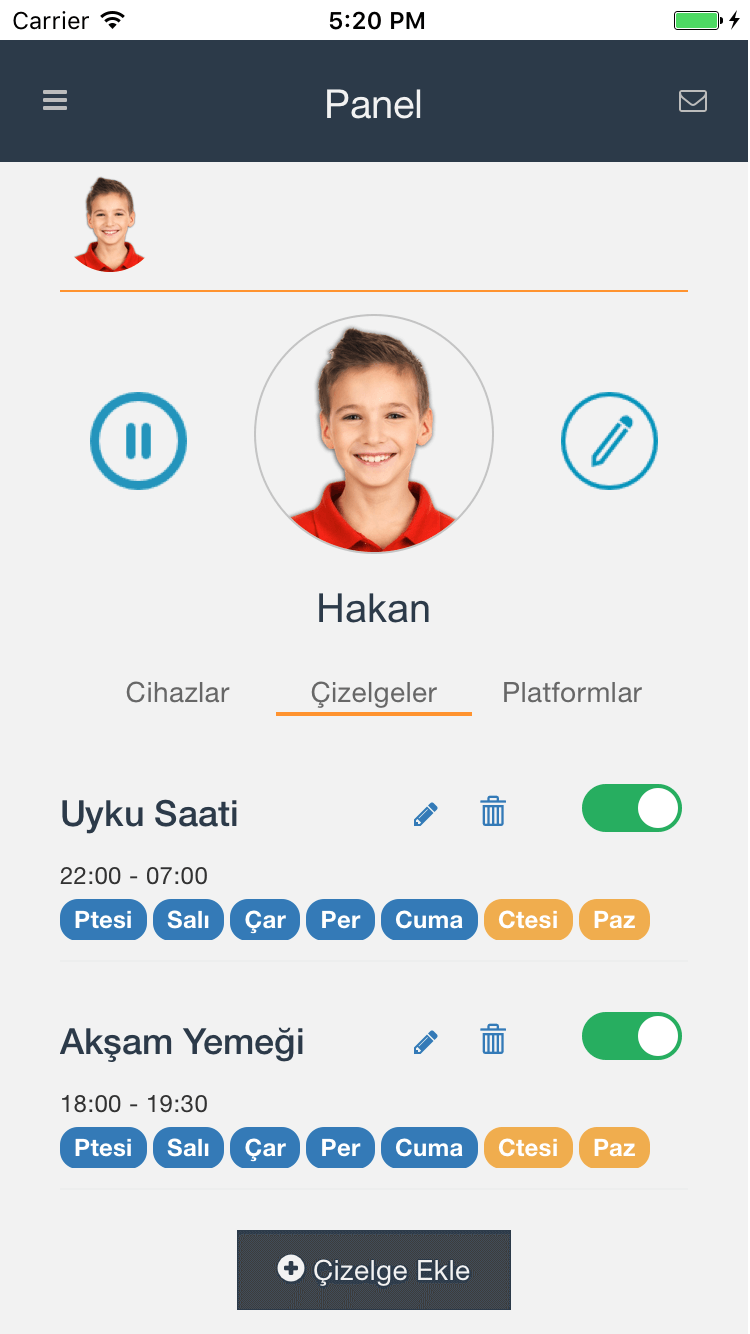This screenshot has width=750, height=1334.
Task: Disable the Uyku Saati toggle
Action: [631, 808]
